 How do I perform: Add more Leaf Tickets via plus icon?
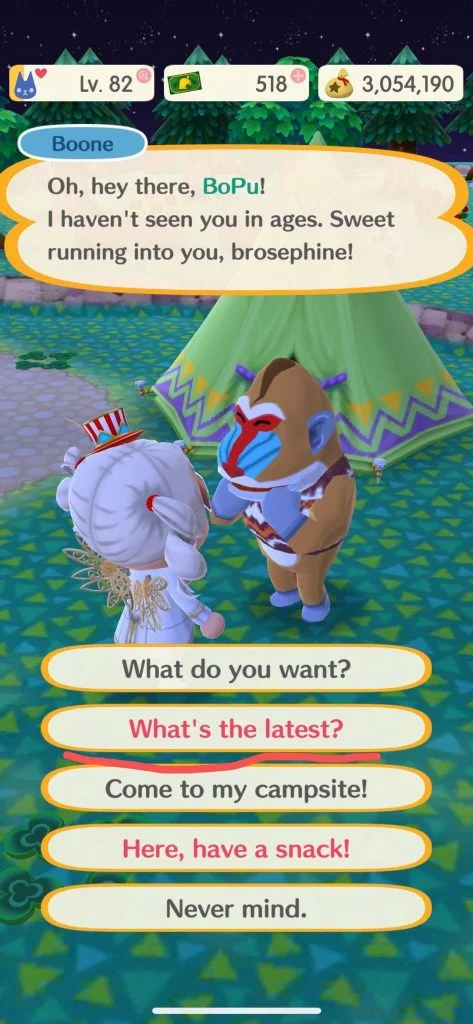[298, 75]
